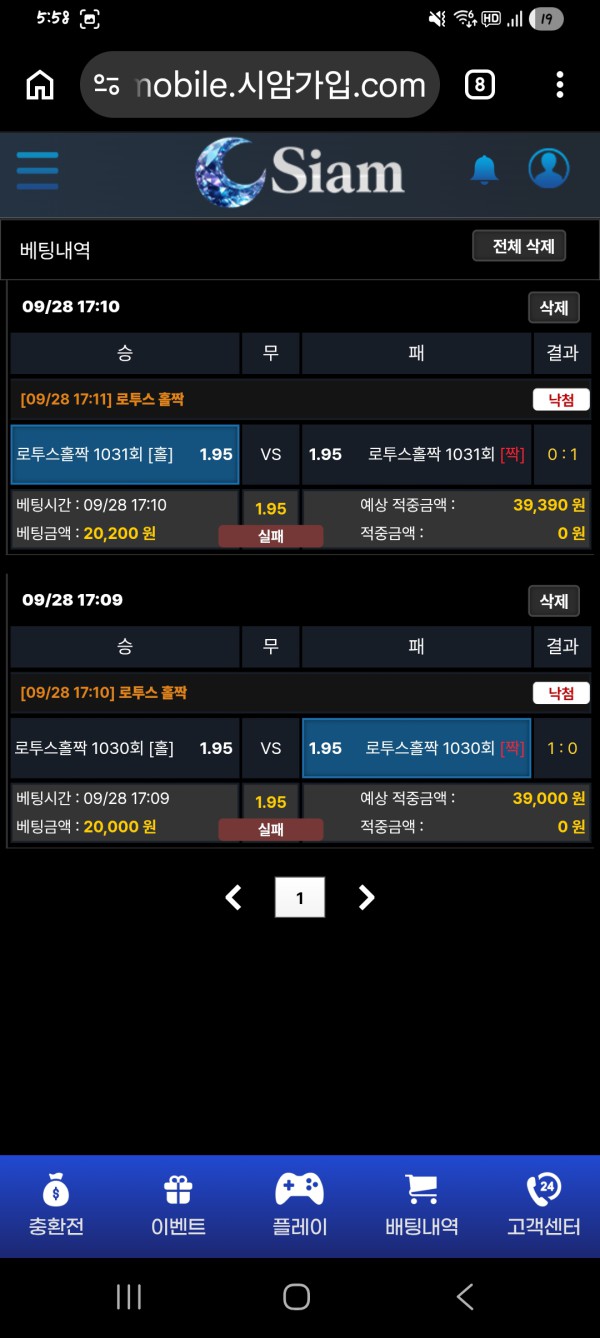Go to the next page arrow
The image size is (600, 1338).
pyautogui.click(x=366, y=898)
